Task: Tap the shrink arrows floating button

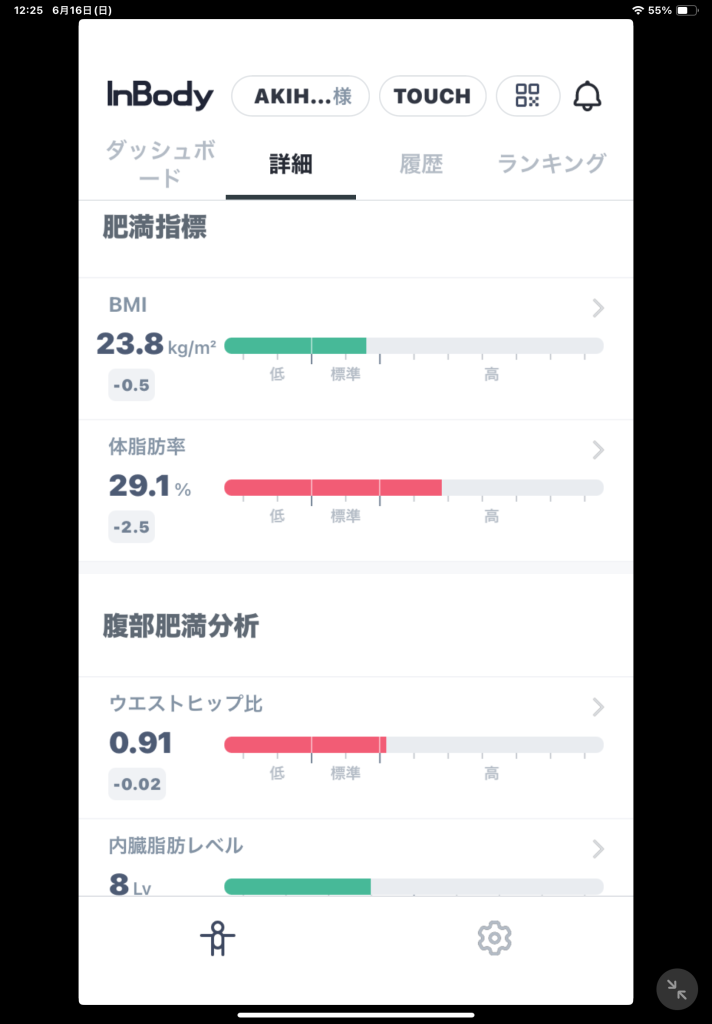Action: pyautogui.click(x=677, y=989)
